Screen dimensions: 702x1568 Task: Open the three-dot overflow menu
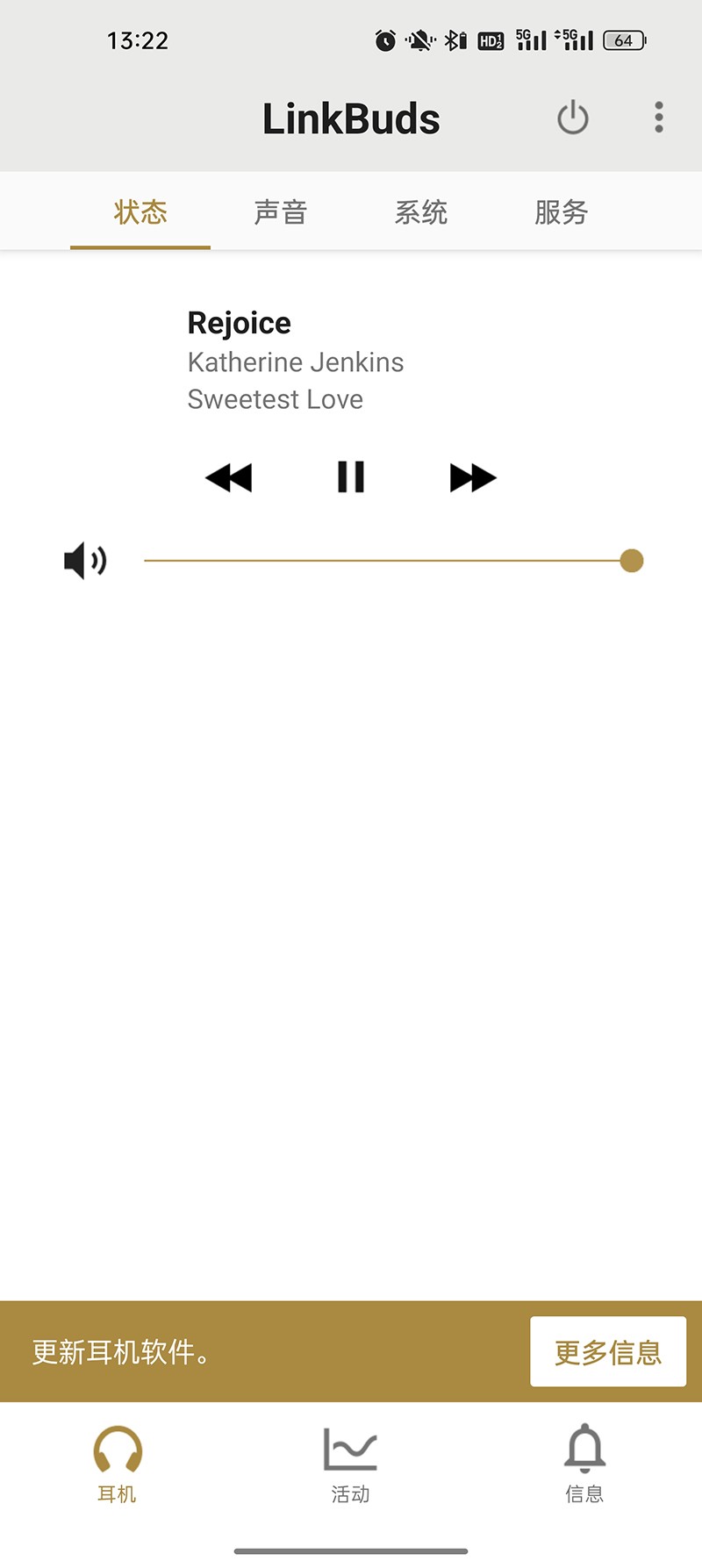(x=658, y=118)
